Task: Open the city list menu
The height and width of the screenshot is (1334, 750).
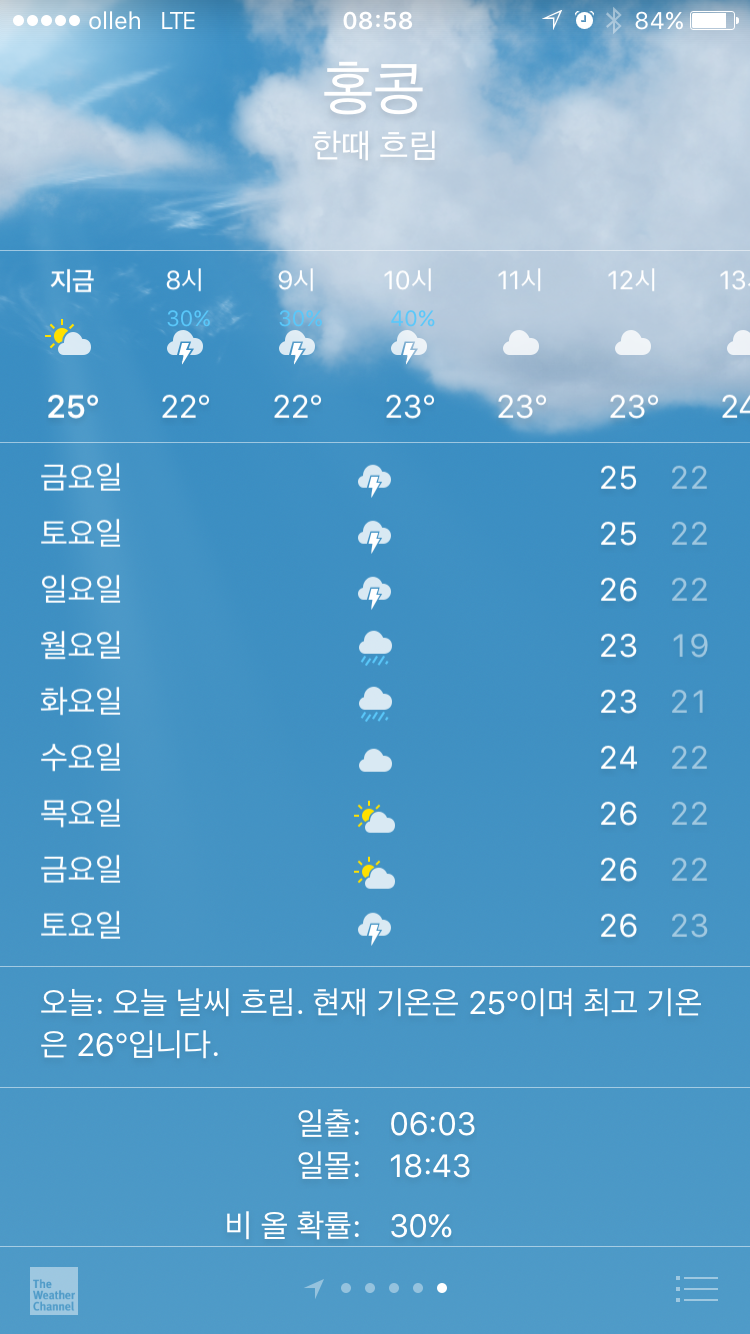Action: [x=697, y=1289]
